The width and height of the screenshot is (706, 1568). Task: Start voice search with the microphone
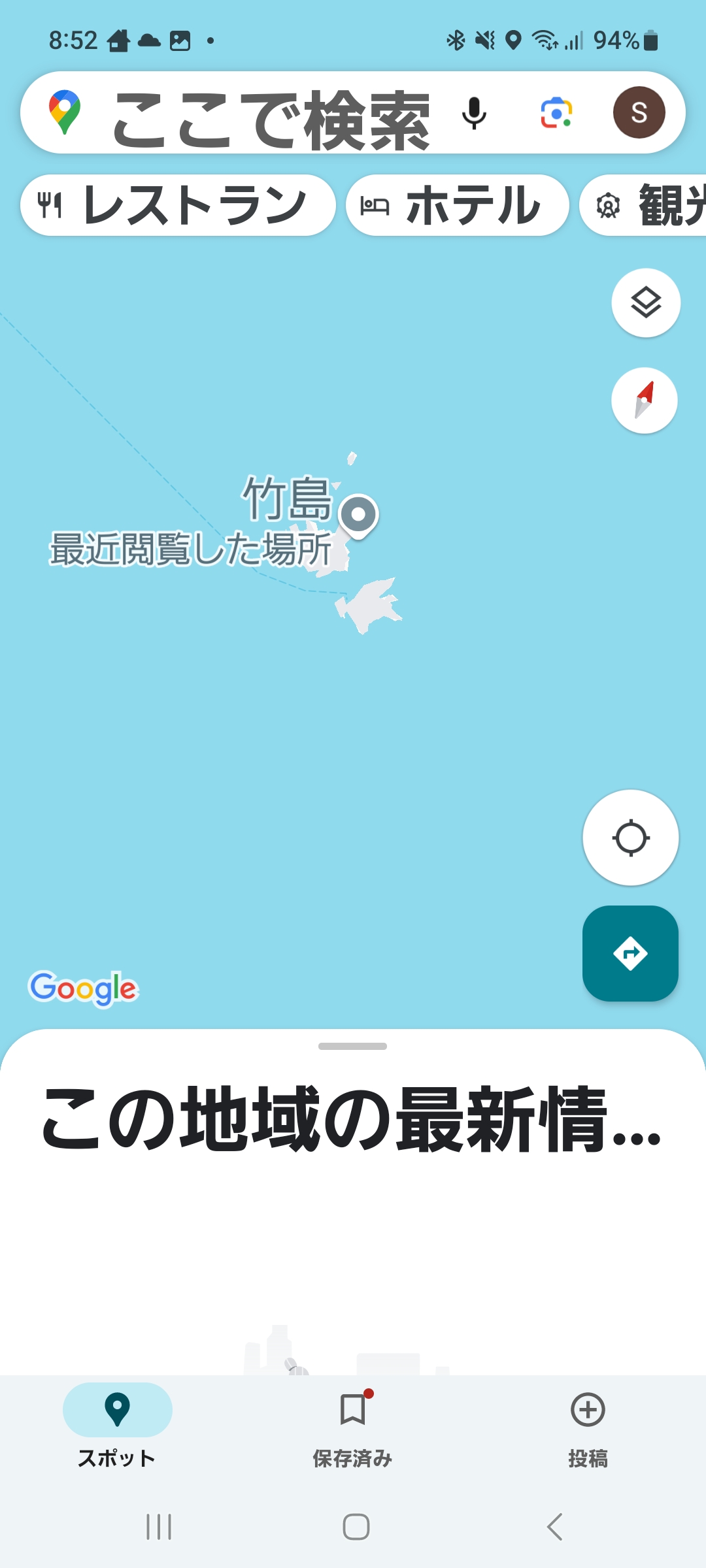tap(474, 113)
